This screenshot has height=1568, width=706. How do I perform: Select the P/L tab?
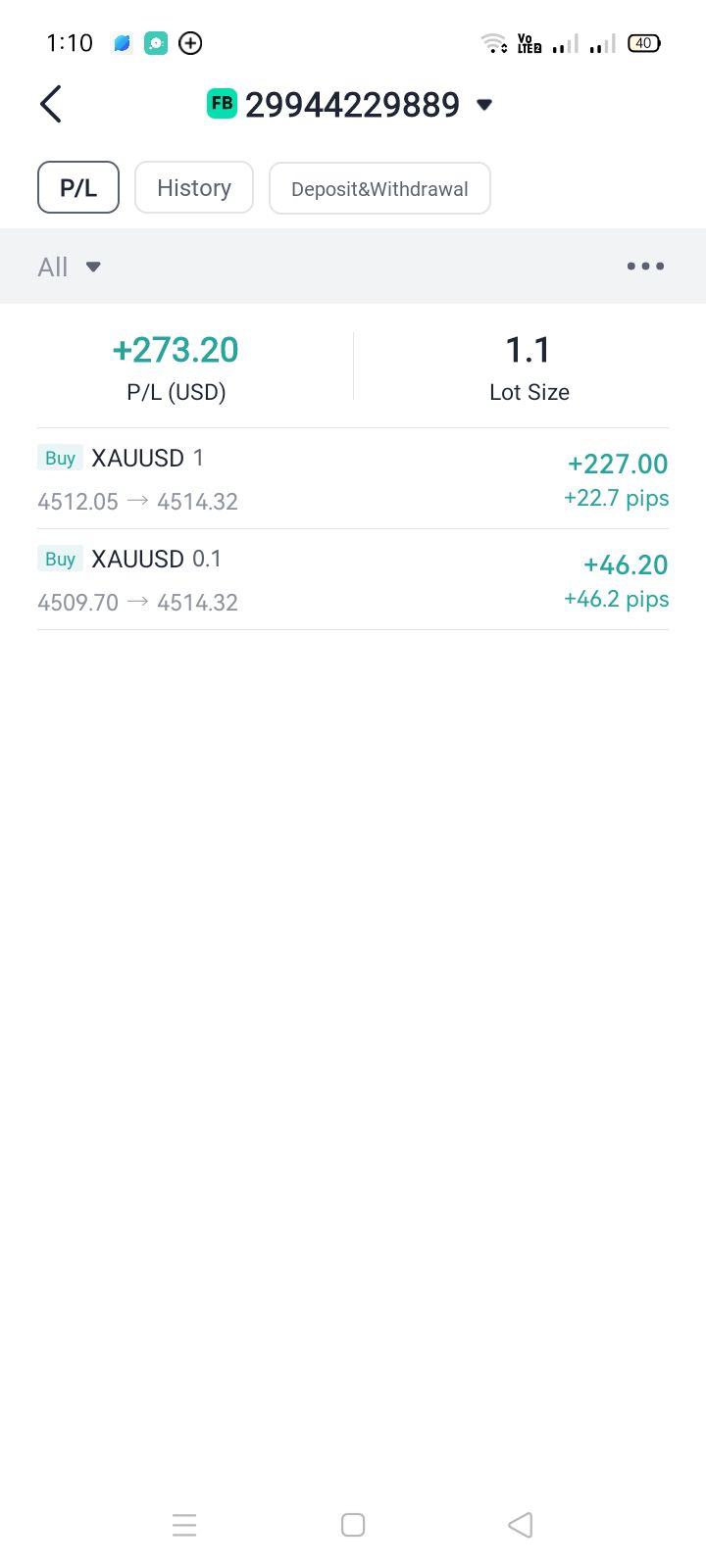tap(78, 187)
